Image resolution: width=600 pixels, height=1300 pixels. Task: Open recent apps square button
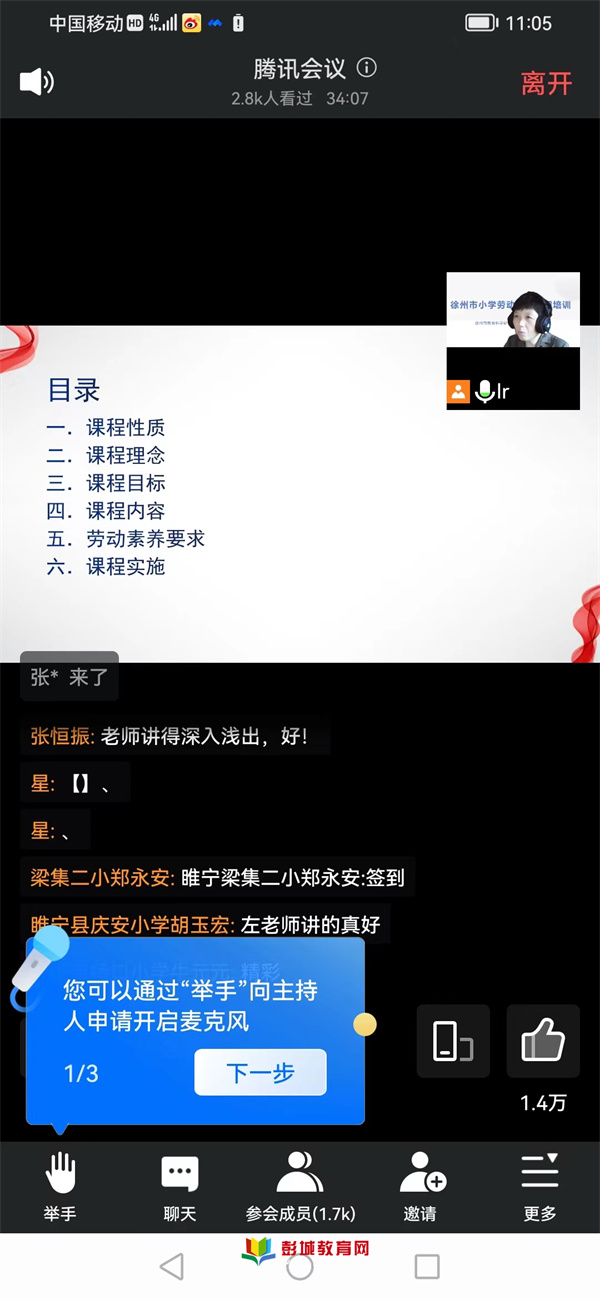tap(427, 1267)
